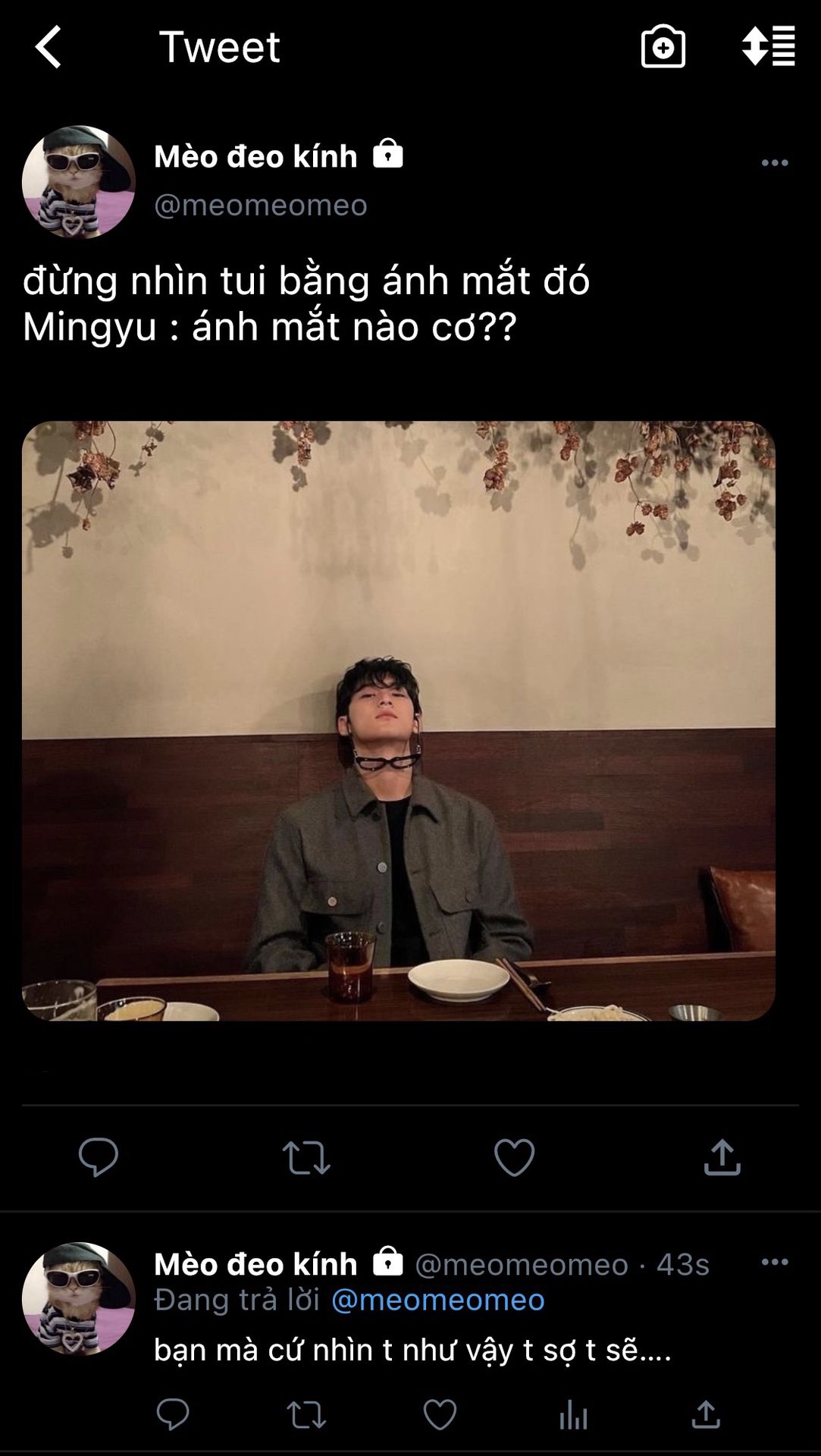The width and height of the screenshot is (821, 1456).
Task: View analytics of the reply tweet
Action: pos(573,1415)
